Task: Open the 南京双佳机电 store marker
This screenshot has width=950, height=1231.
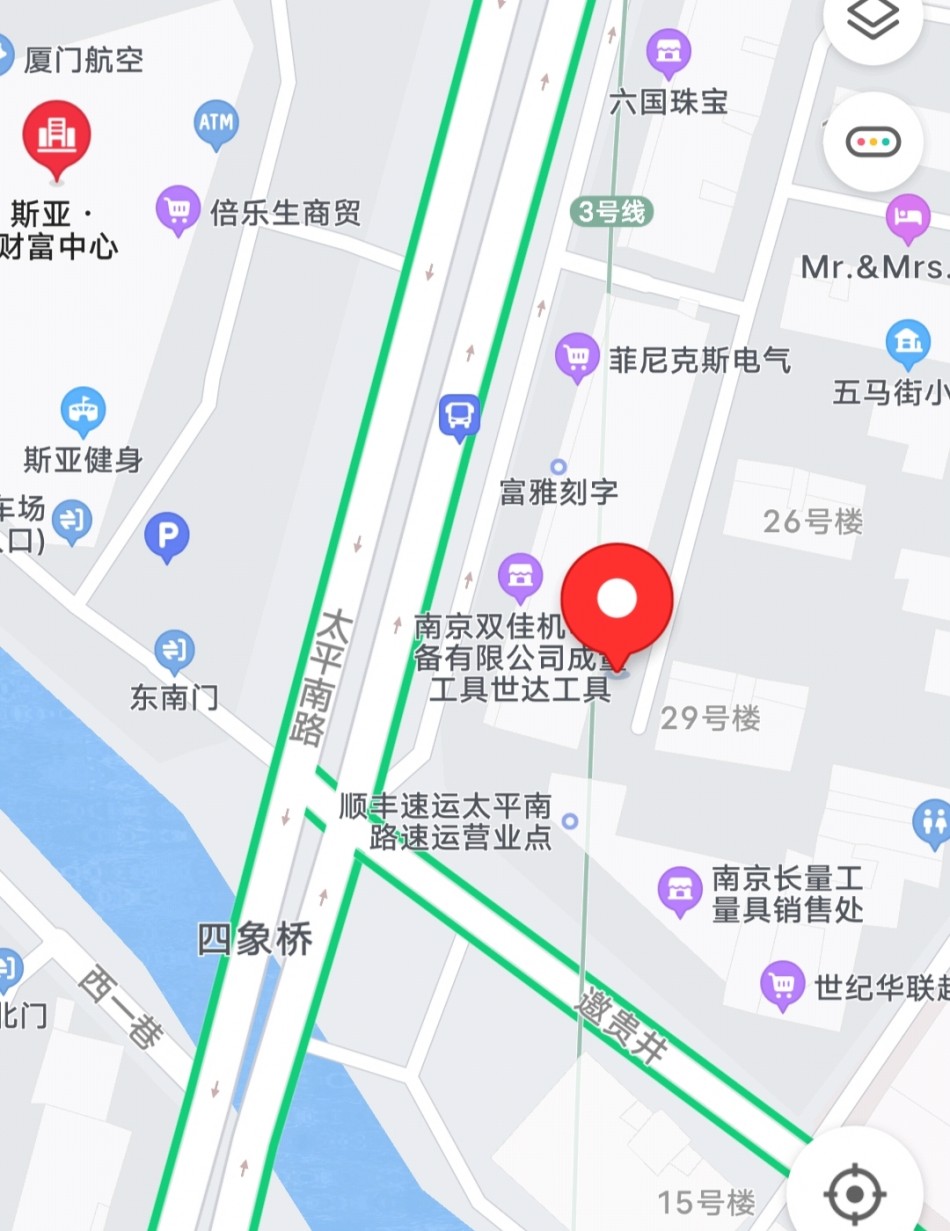Action: [520, 576]
